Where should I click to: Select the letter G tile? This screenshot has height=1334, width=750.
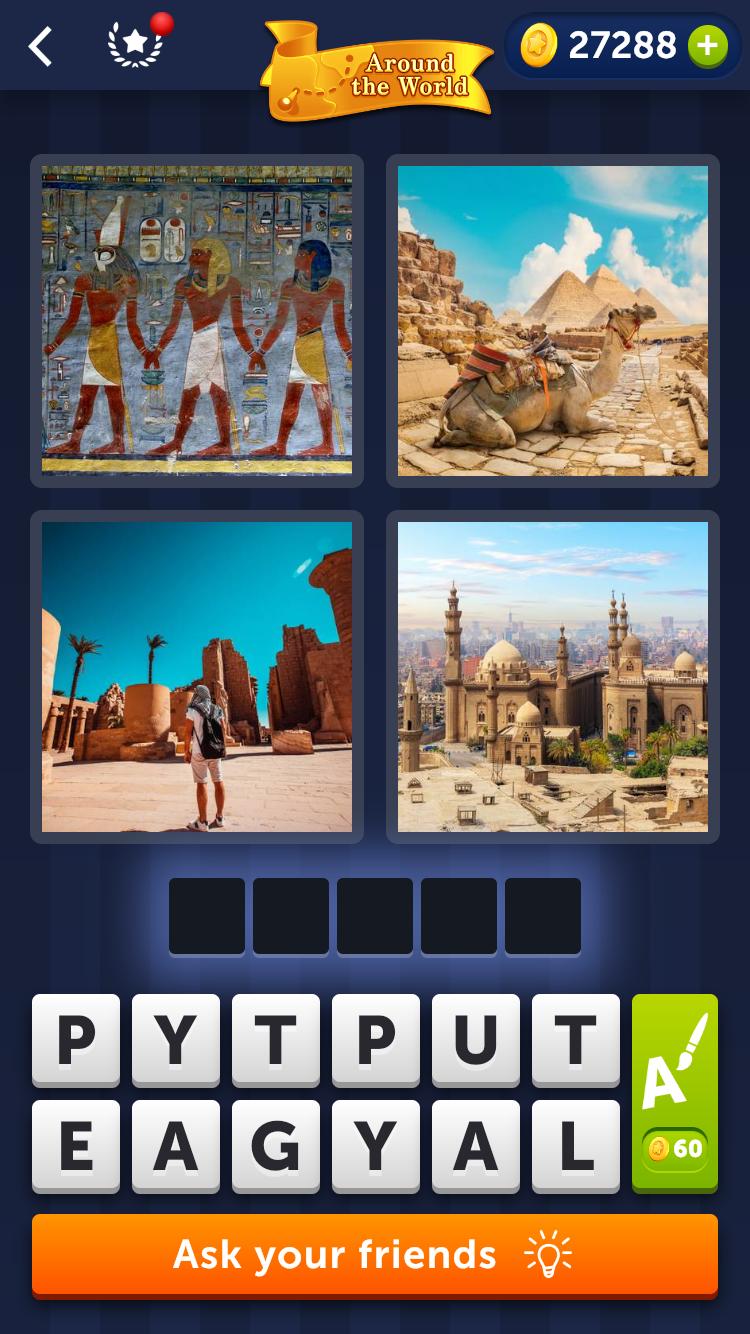click(x=276, y=1146)
